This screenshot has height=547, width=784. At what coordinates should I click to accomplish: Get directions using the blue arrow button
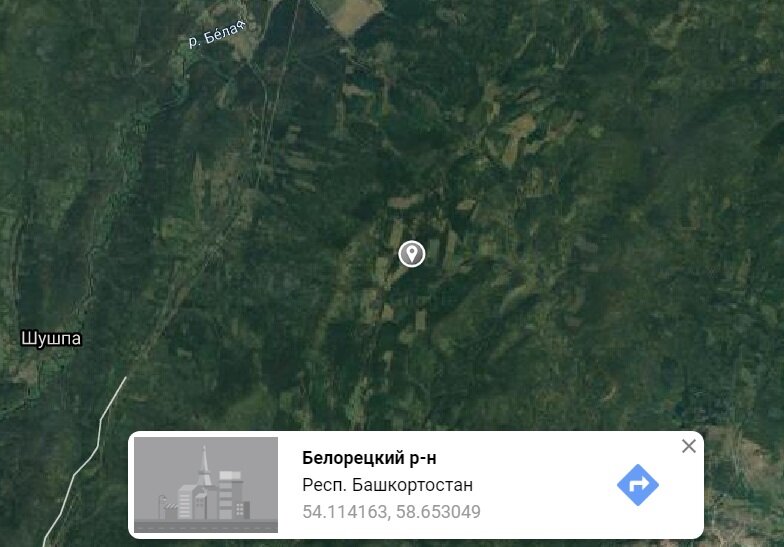tap(638, 485)
